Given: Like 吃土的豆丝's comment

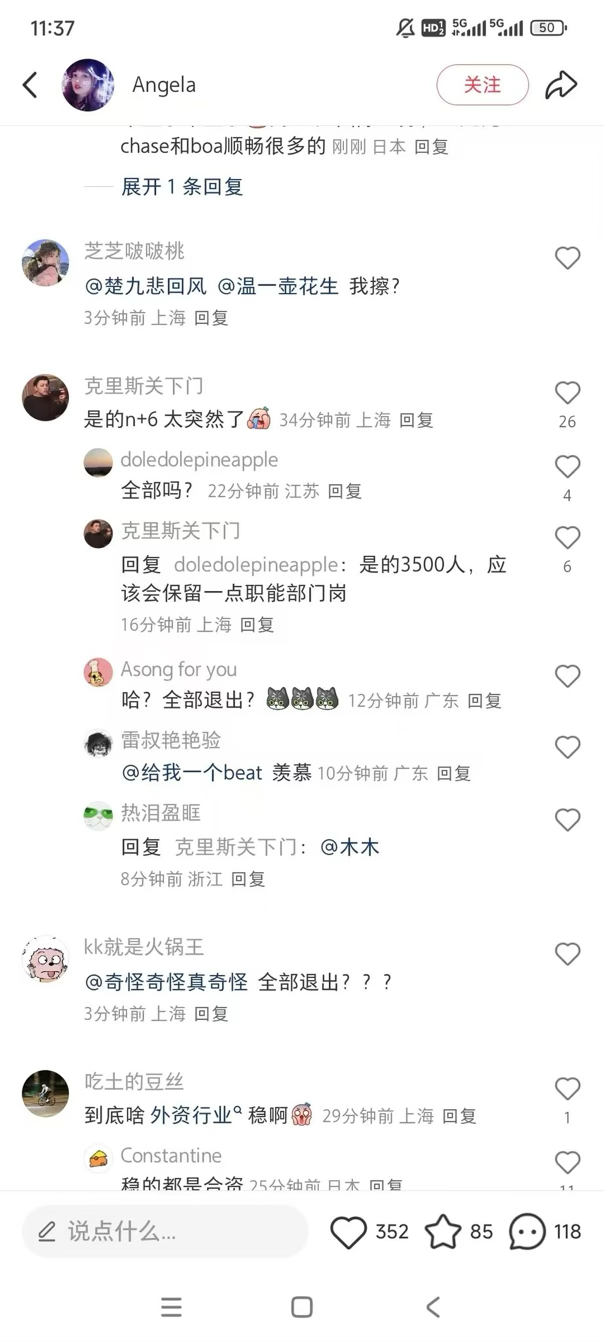Looking at the screenshot, I should coord(567,1089).
